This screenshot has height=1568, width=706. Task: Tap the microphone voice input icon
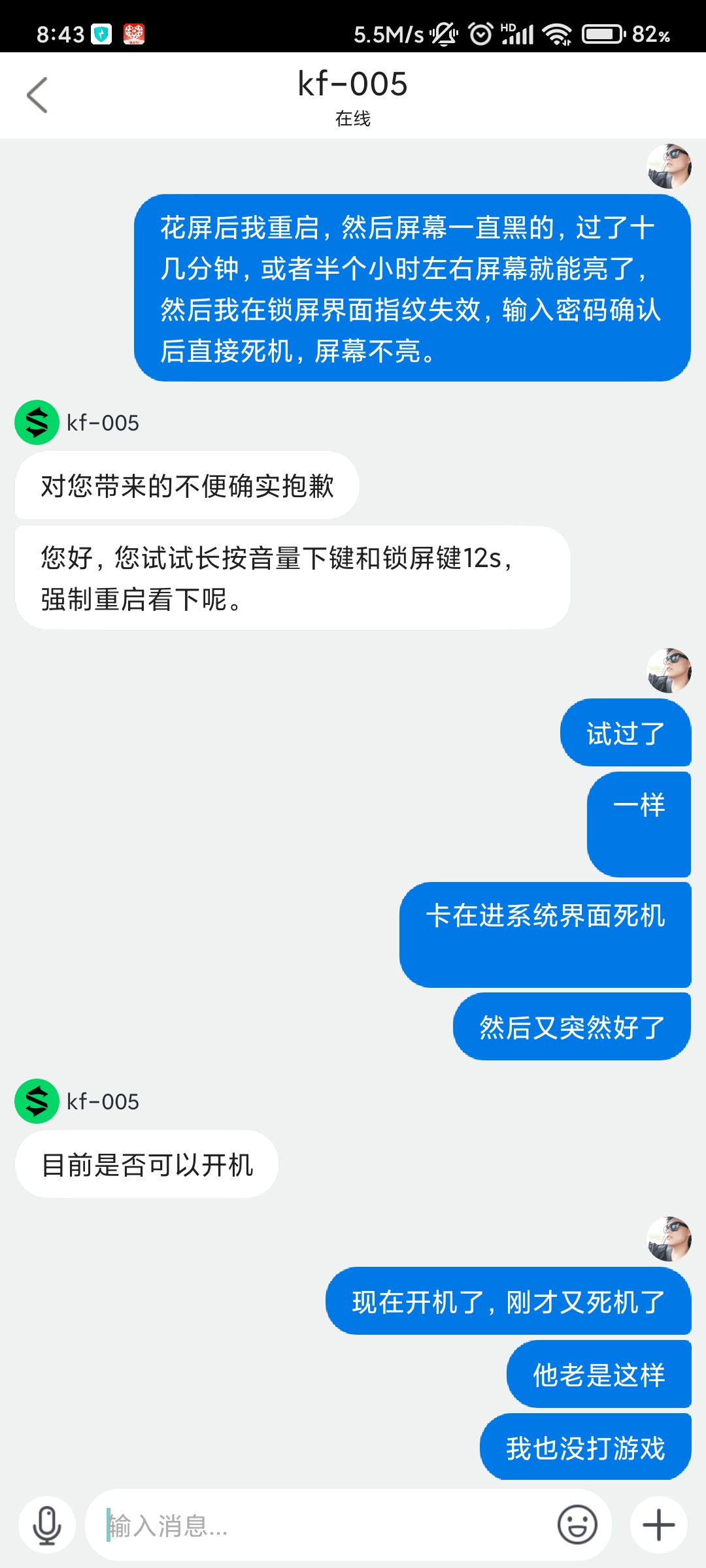(47, 1526)
